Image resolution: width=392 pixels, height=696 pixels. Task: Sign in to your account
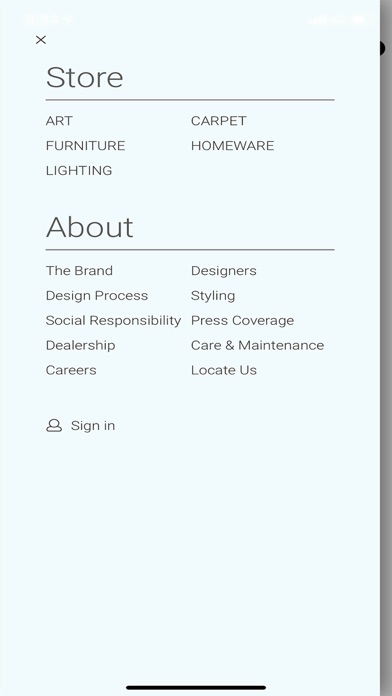[80, 425]
